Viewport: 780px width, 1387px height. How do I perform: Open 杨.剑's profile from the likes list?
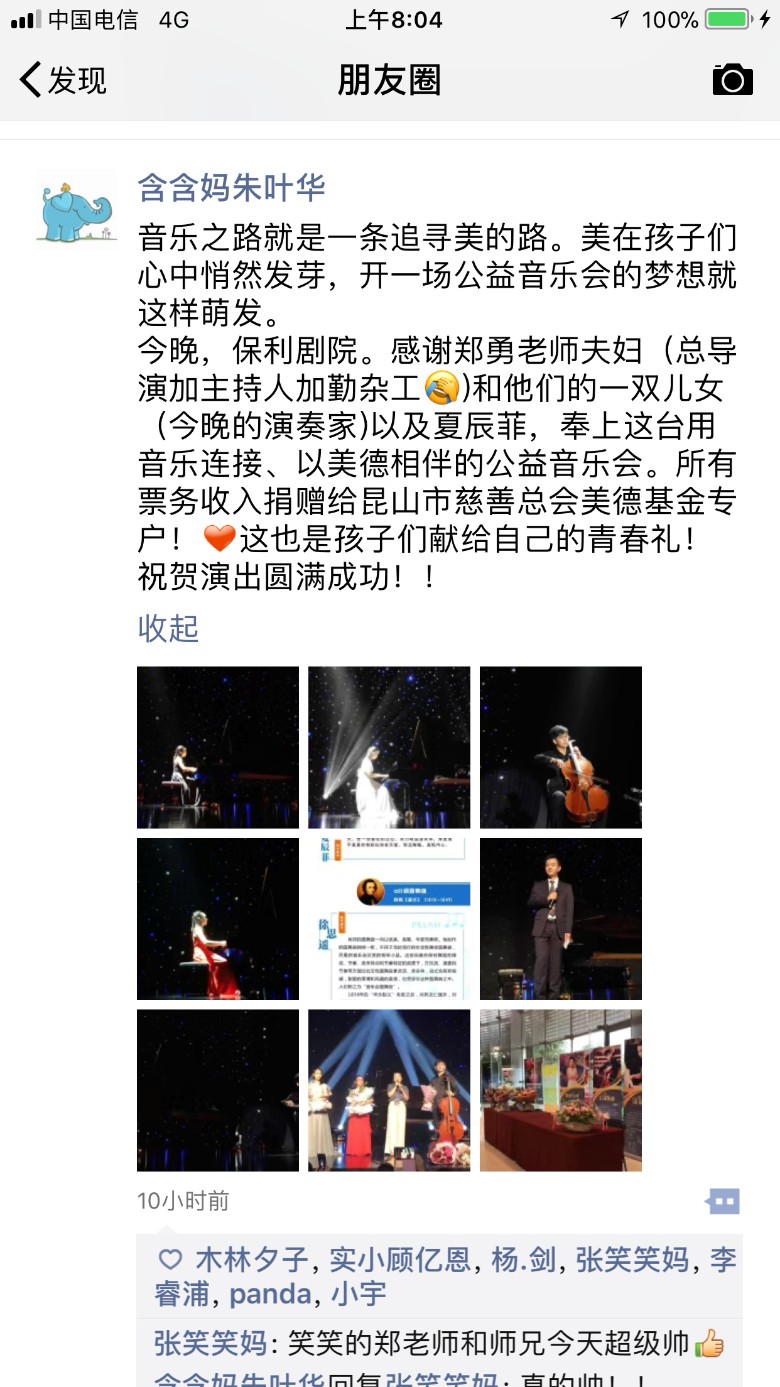(523, 1260)
